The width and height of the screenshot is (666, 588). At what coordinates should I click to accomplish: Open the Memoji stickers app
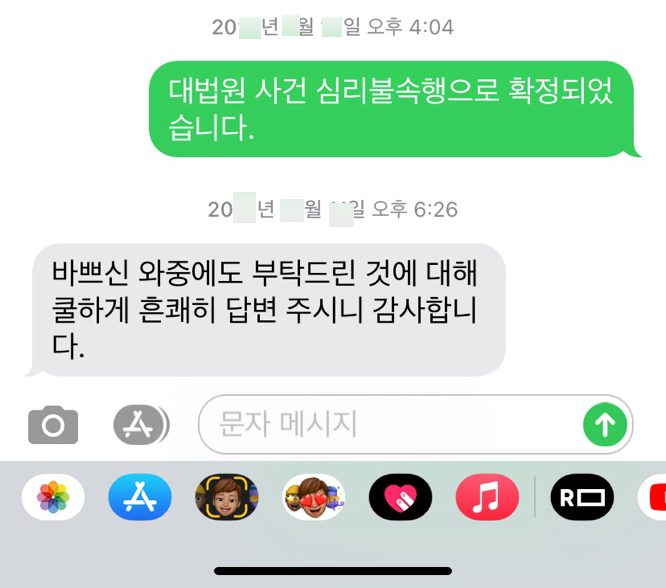[x=313, y=497]
